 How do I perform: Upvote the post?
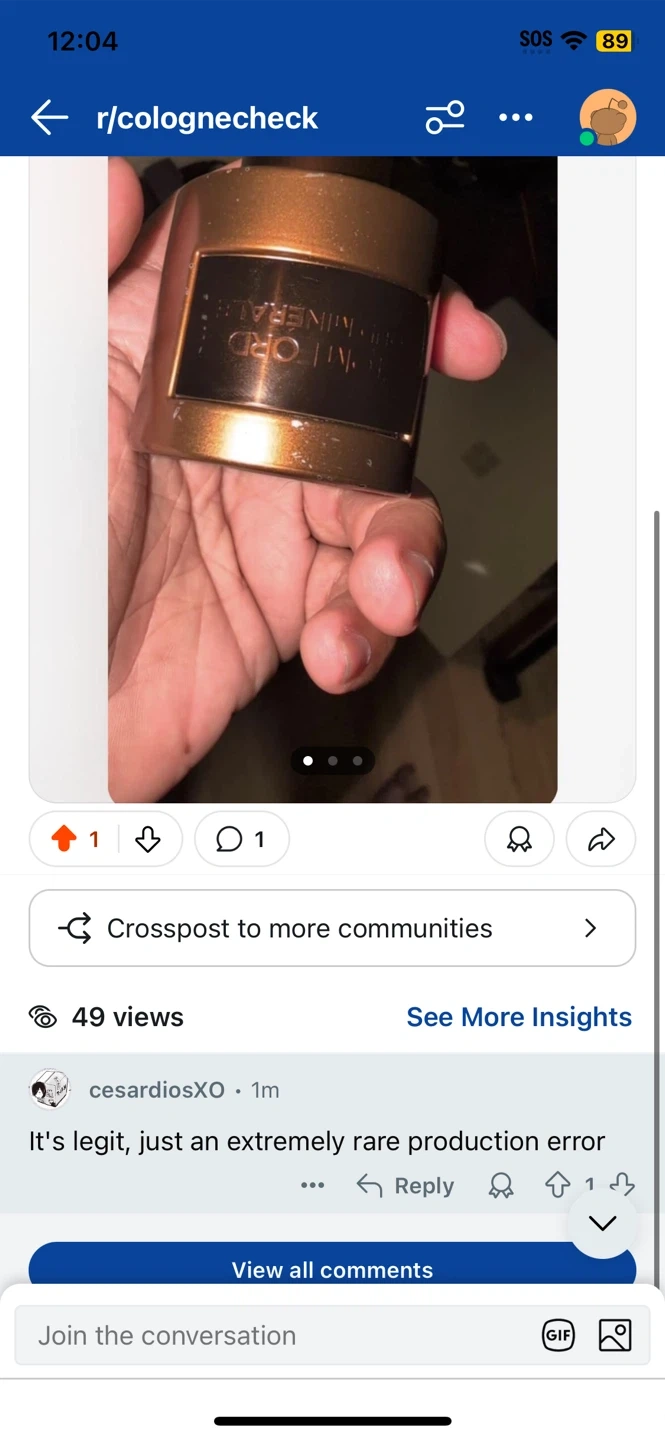64,839
